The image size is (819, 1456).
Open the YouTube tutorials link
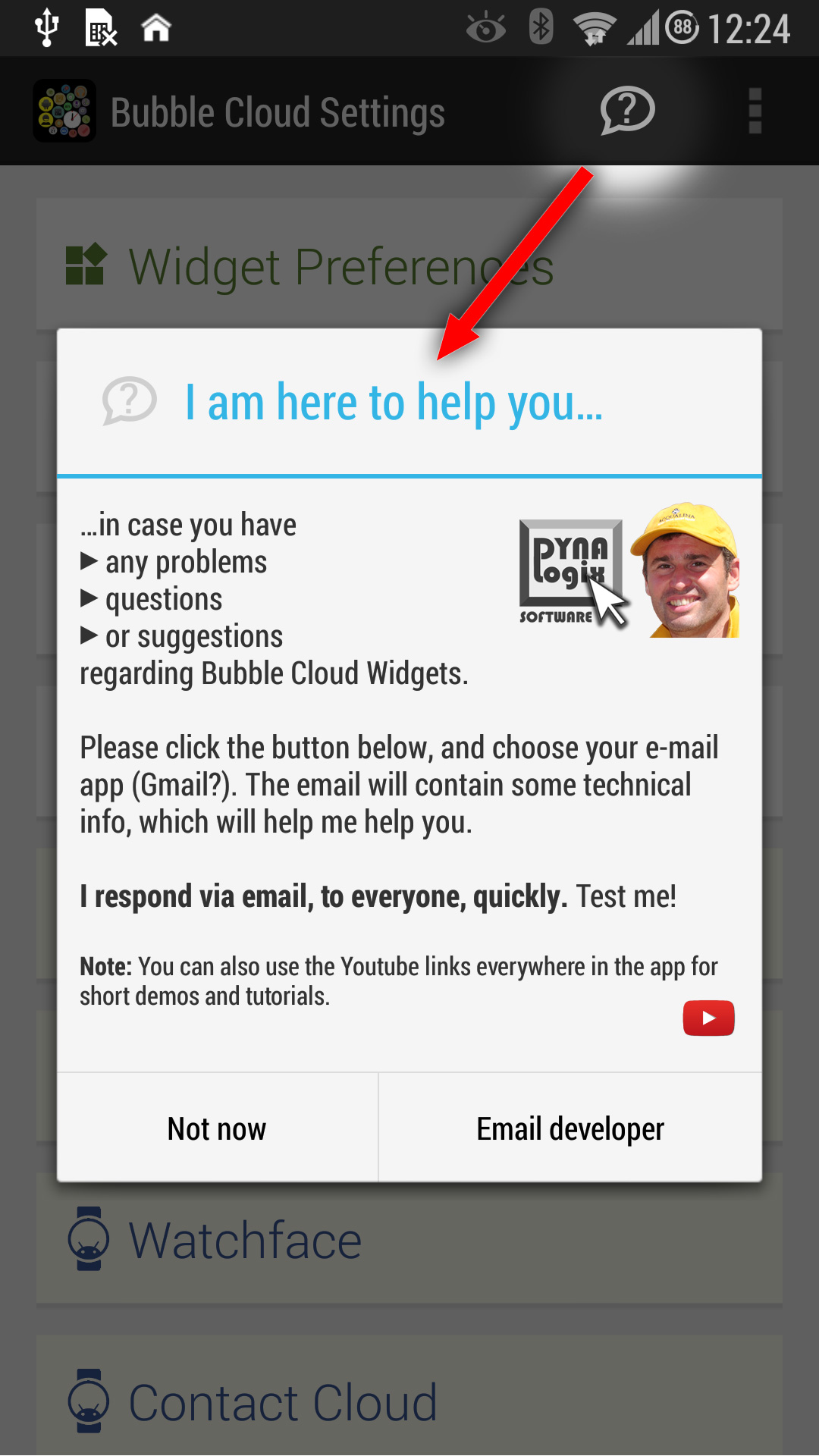(708, 1018)
